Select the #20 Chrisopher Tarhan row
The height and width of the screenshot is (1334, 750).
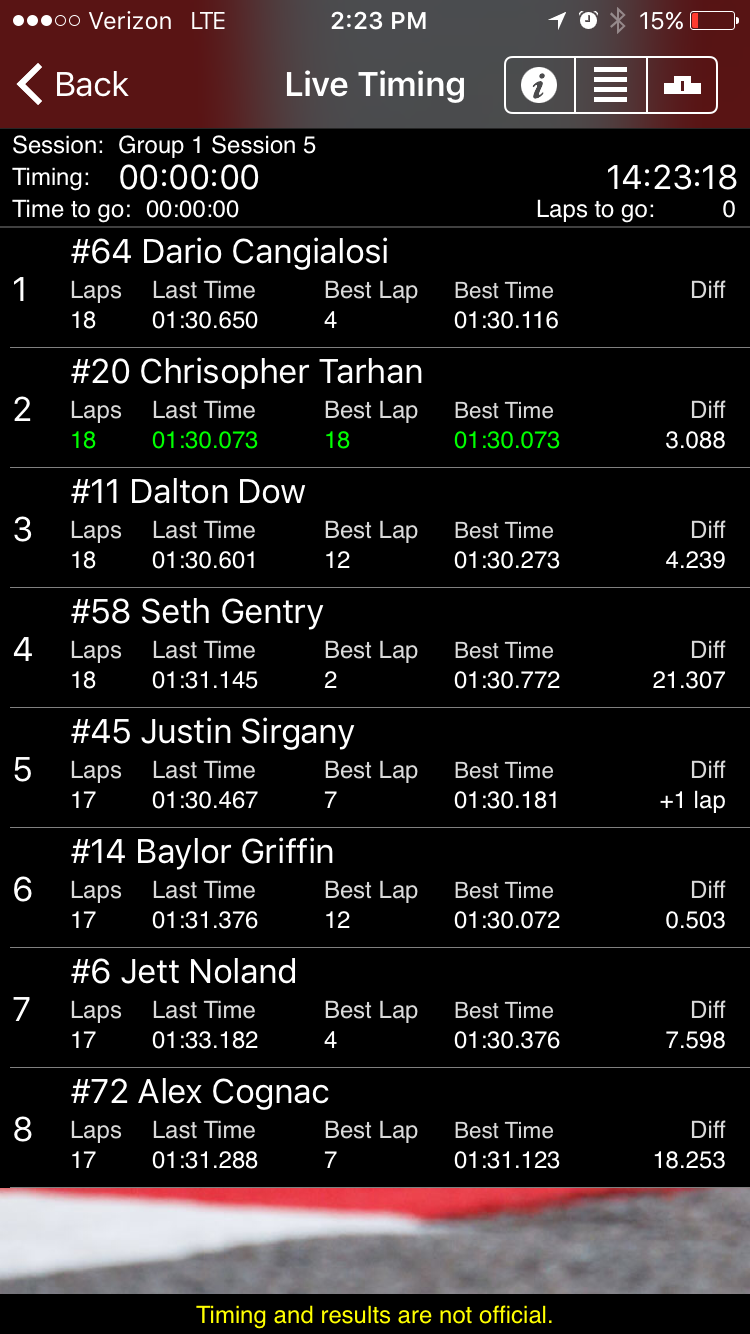[x=375, y=408]
